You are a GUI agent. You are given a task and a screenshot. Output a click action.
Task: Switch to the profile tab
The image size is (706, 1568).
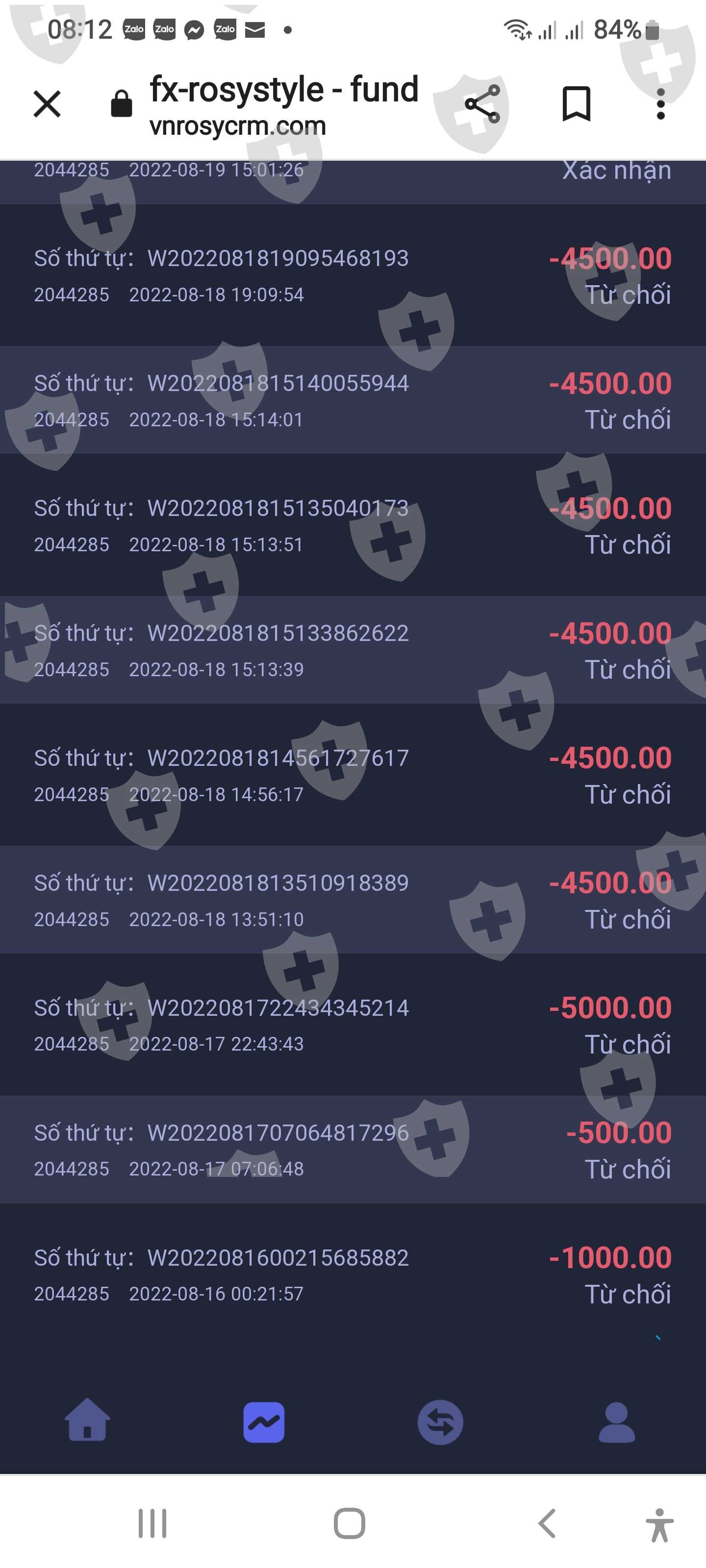pos(616,1422)
